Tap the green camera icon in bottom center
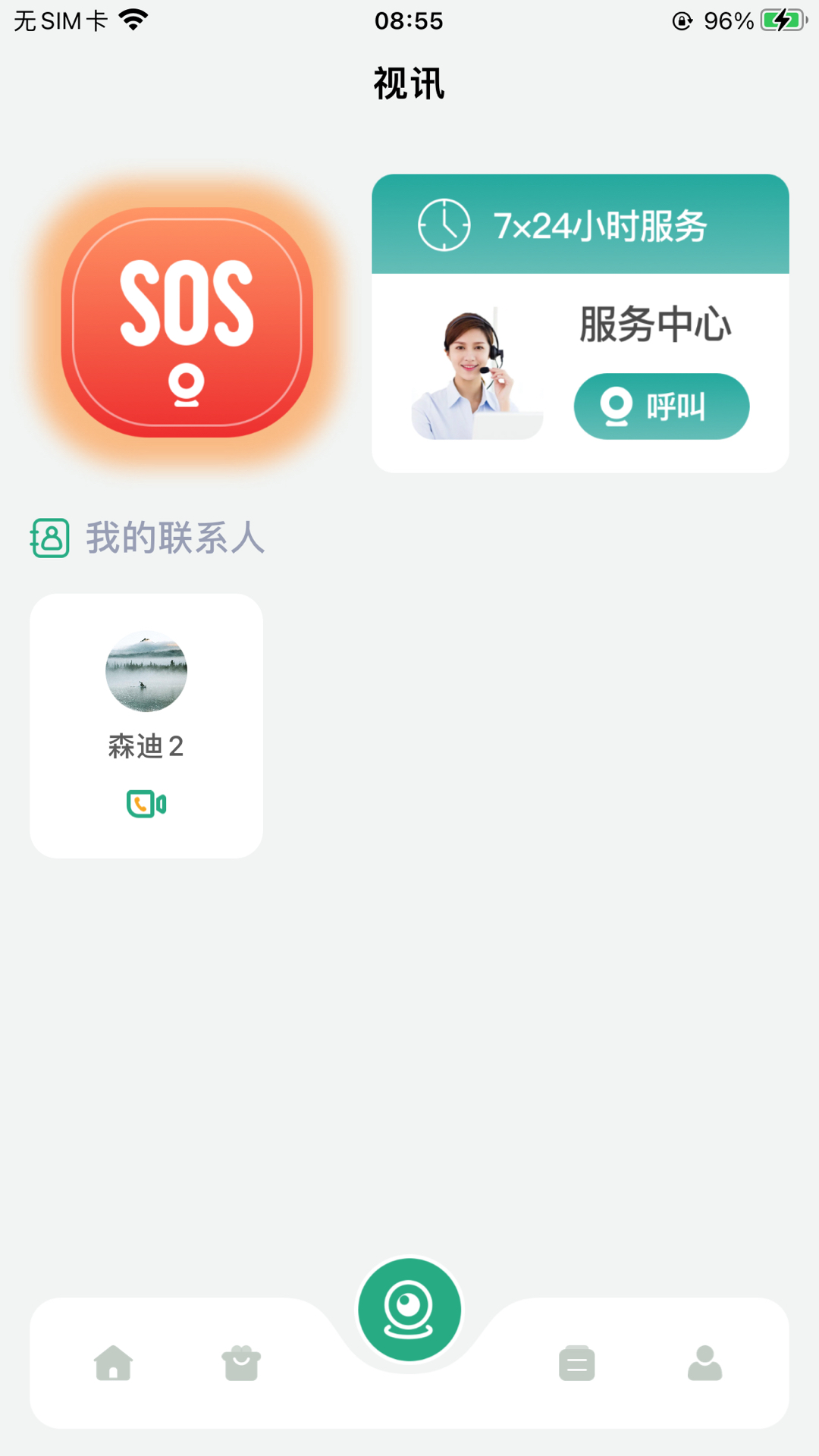This screenshot has width=819, height=1456. 409,1309
